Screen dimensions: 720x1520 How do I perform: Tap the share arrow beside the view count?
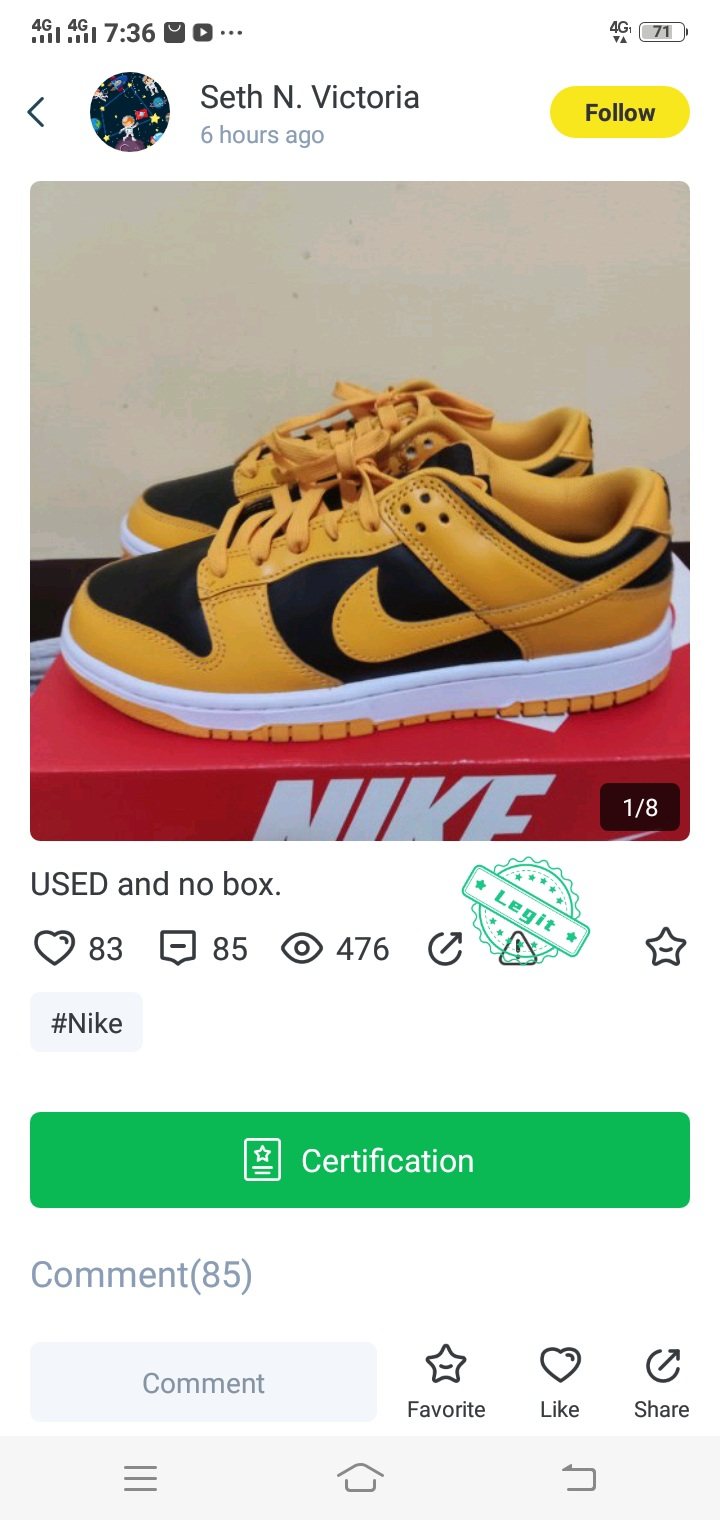445,948
